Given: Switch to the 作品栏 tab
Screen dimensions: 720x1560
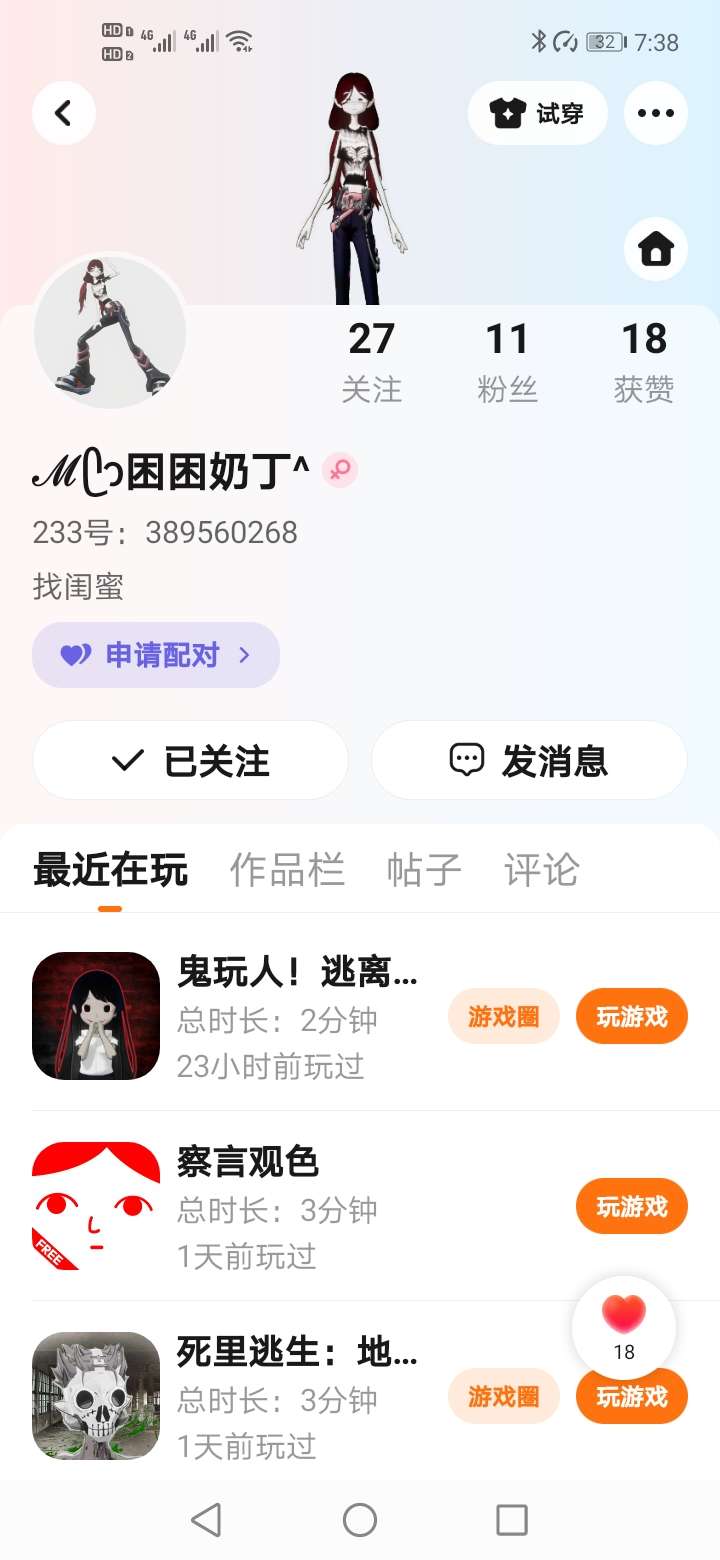Looking at the screenshot, I should (287, 870).
